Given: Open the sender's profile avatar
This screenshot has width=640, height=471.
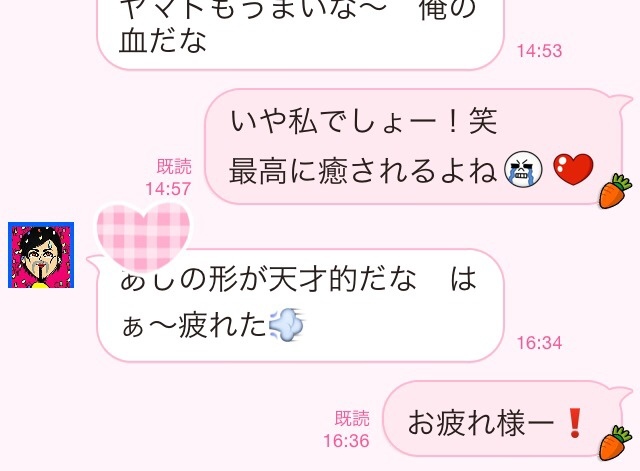Looking at the screenshot, I should click(x=41, y=255).
